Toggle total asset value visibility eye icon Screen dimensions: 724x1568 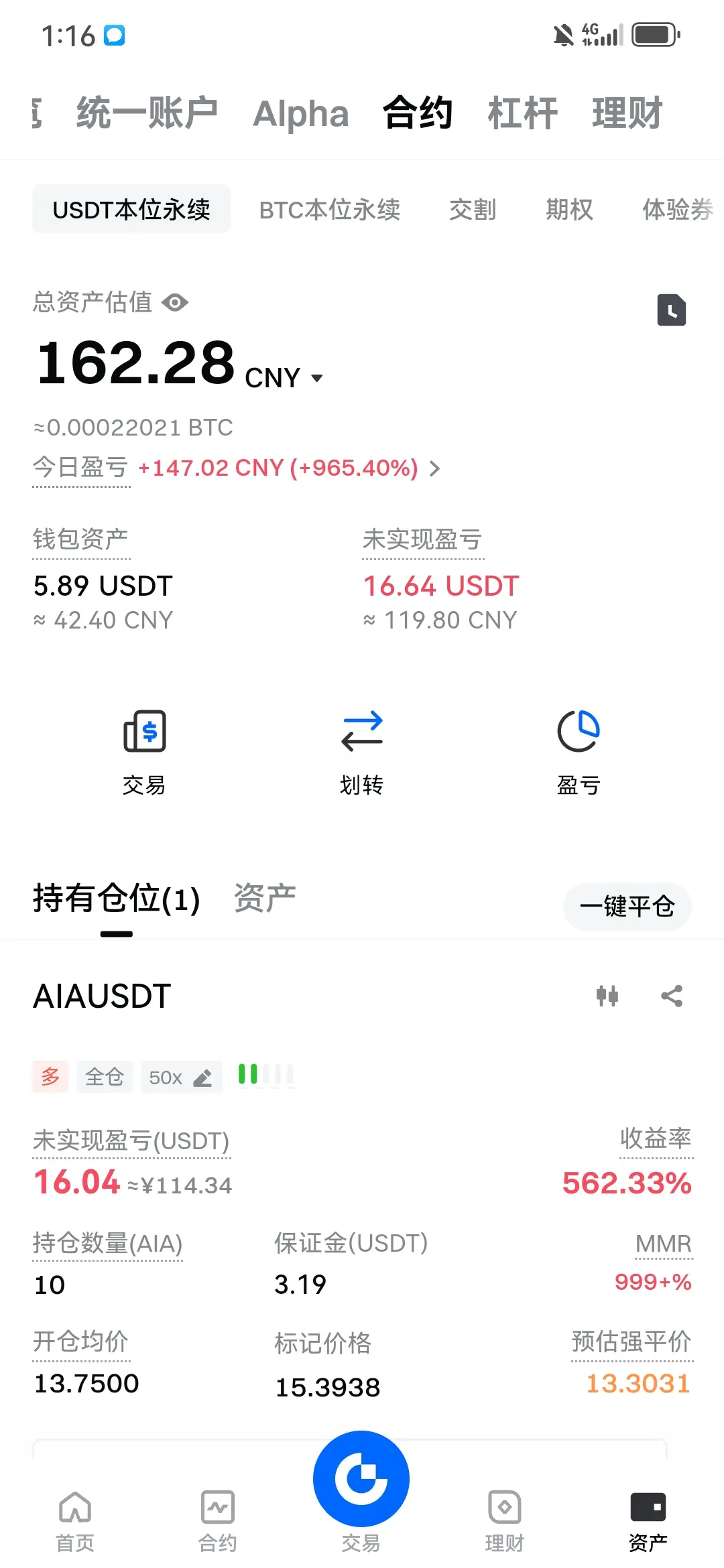point(175,303)
